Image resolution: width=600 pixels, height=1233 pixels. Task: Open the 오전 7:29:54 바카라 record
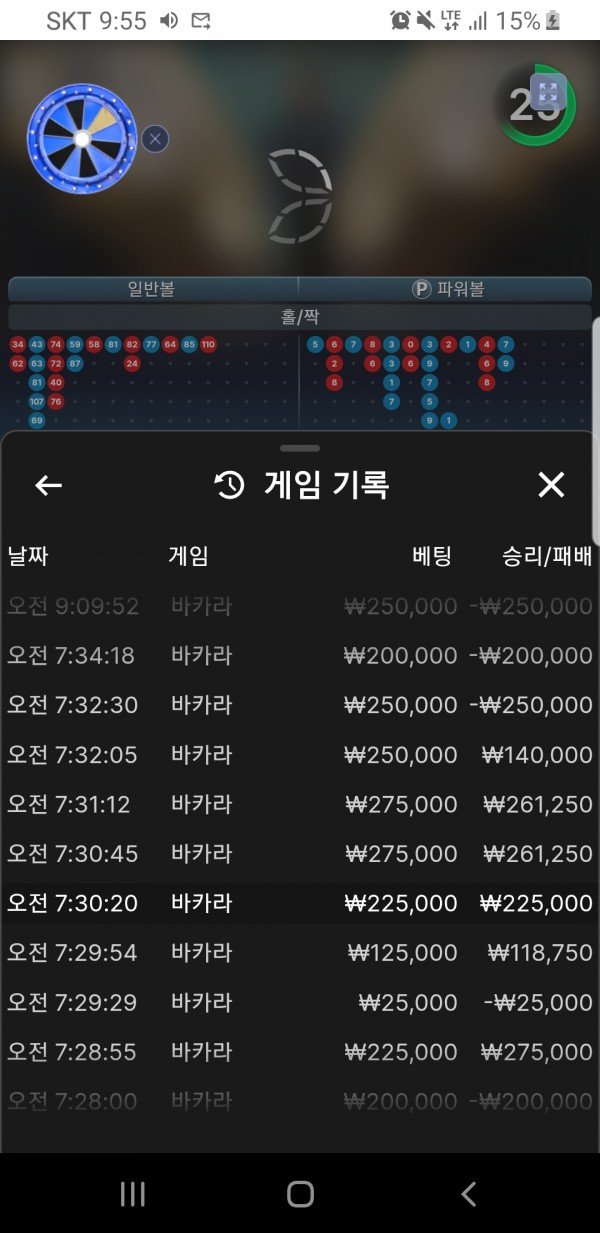300,953
